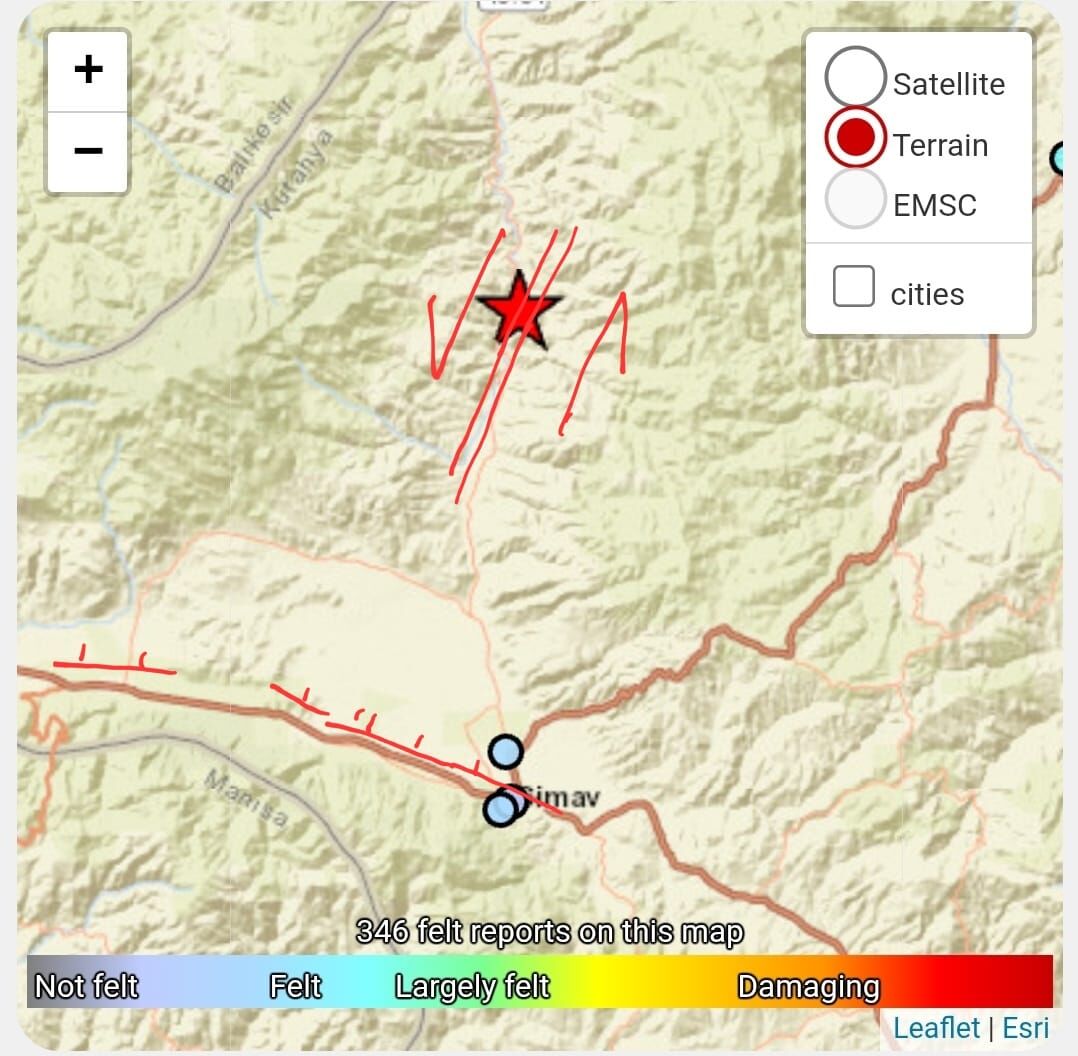Select the Terrain map layer
The height and width of the screenshot is (1056, 1078).
(855, 138)
